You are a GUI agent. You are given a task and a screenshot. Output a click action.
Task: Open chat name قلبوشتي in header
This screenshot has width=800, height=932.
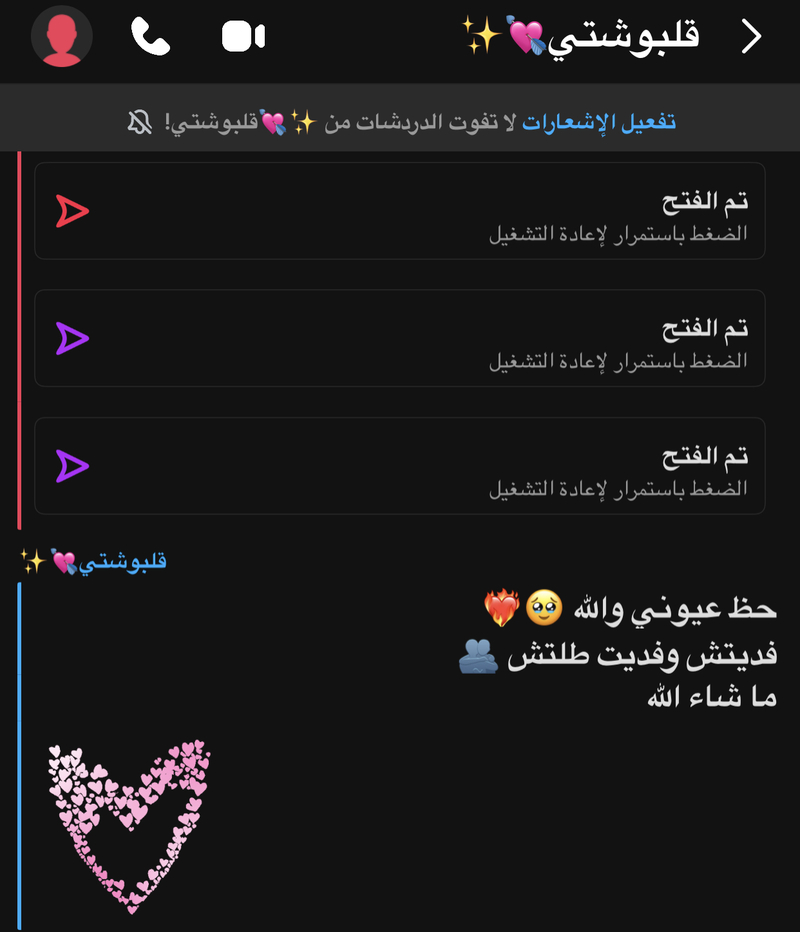582,37
